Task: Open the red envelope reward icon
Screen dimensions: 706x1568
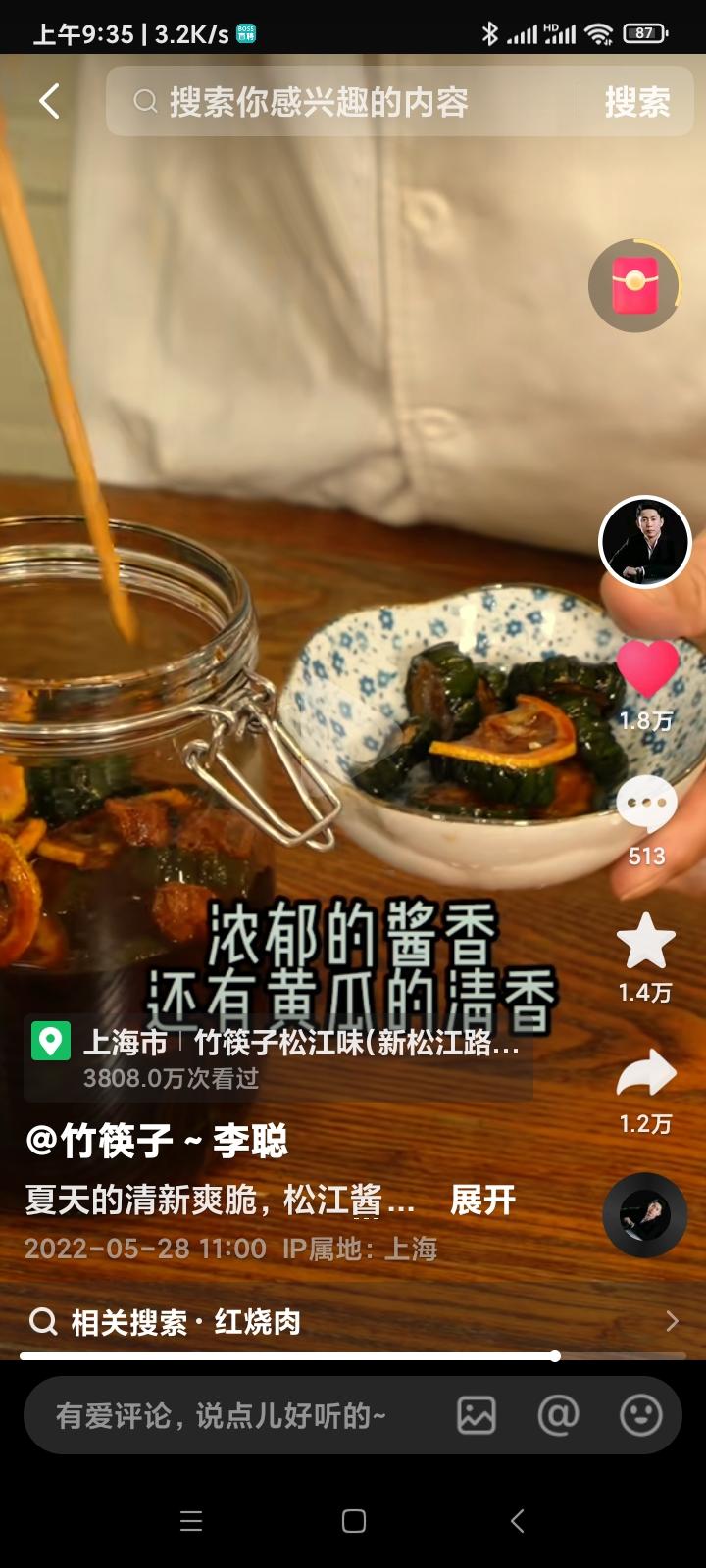Action: click(632, 286)
